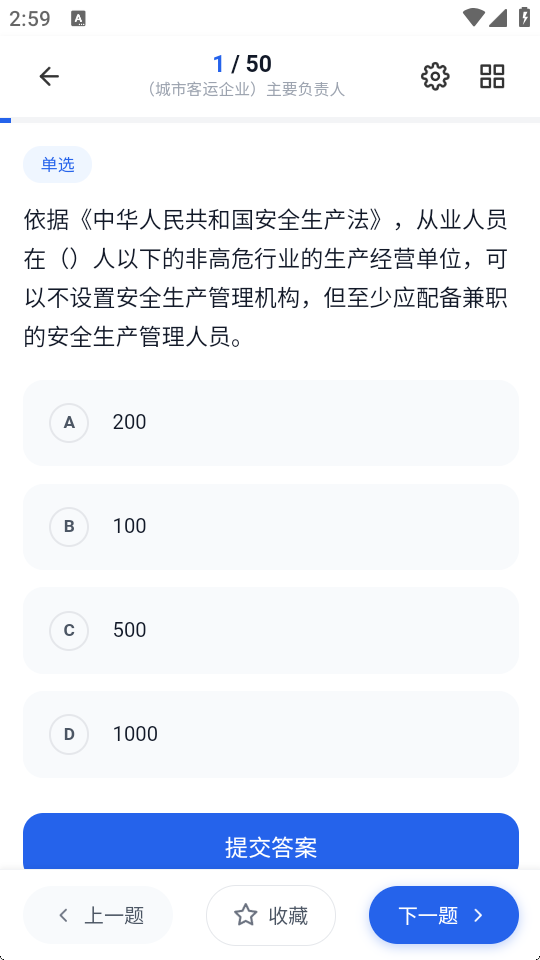The height and width of the screenshot is (960, 540).
Task: Select answer option D 1000
Action: coord(271,734)
